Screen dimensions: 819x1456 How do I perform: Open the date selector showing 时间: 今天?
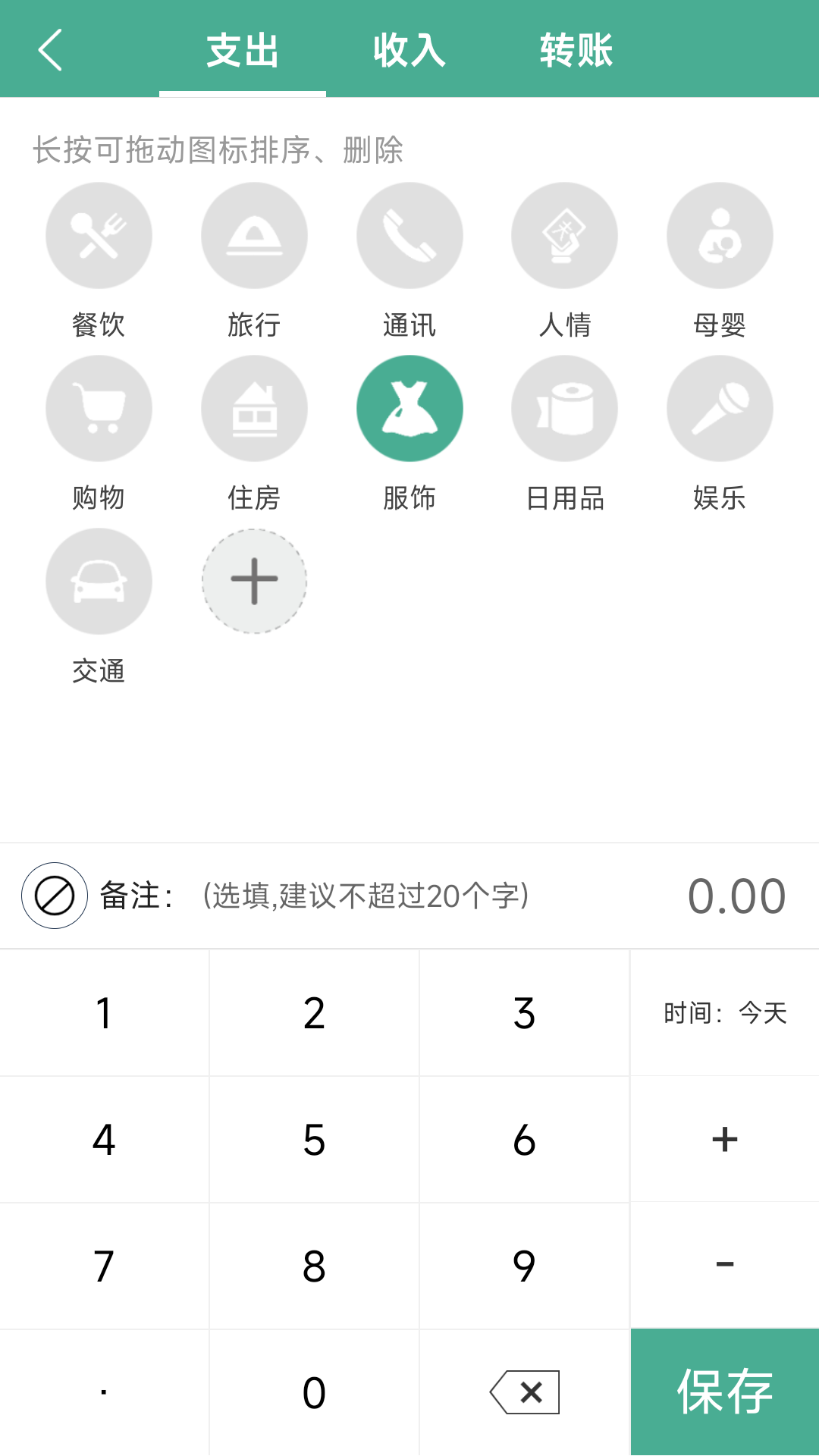coord(723,1012)
